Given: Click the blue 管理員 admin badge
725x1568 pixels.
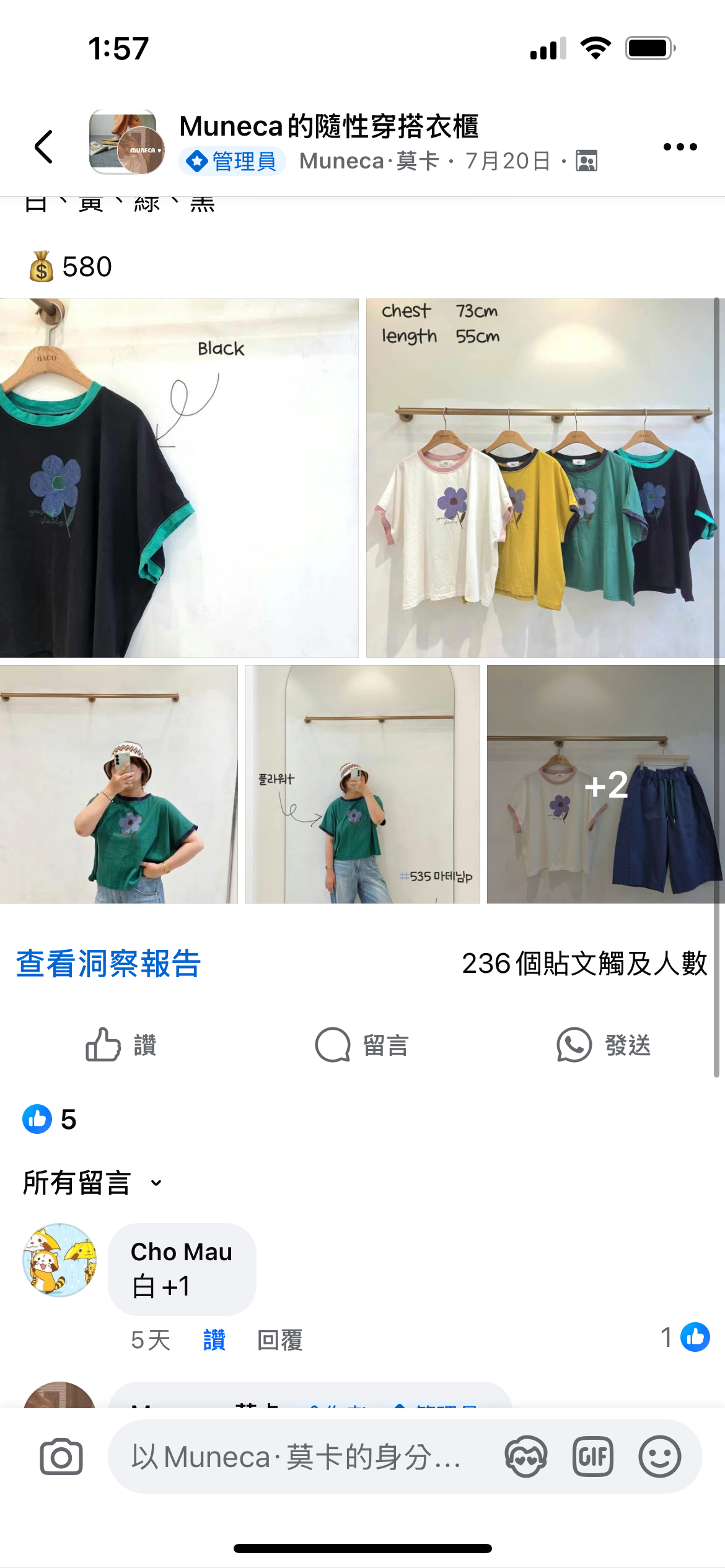Looking at the screenshot, I should click(232, 161).
